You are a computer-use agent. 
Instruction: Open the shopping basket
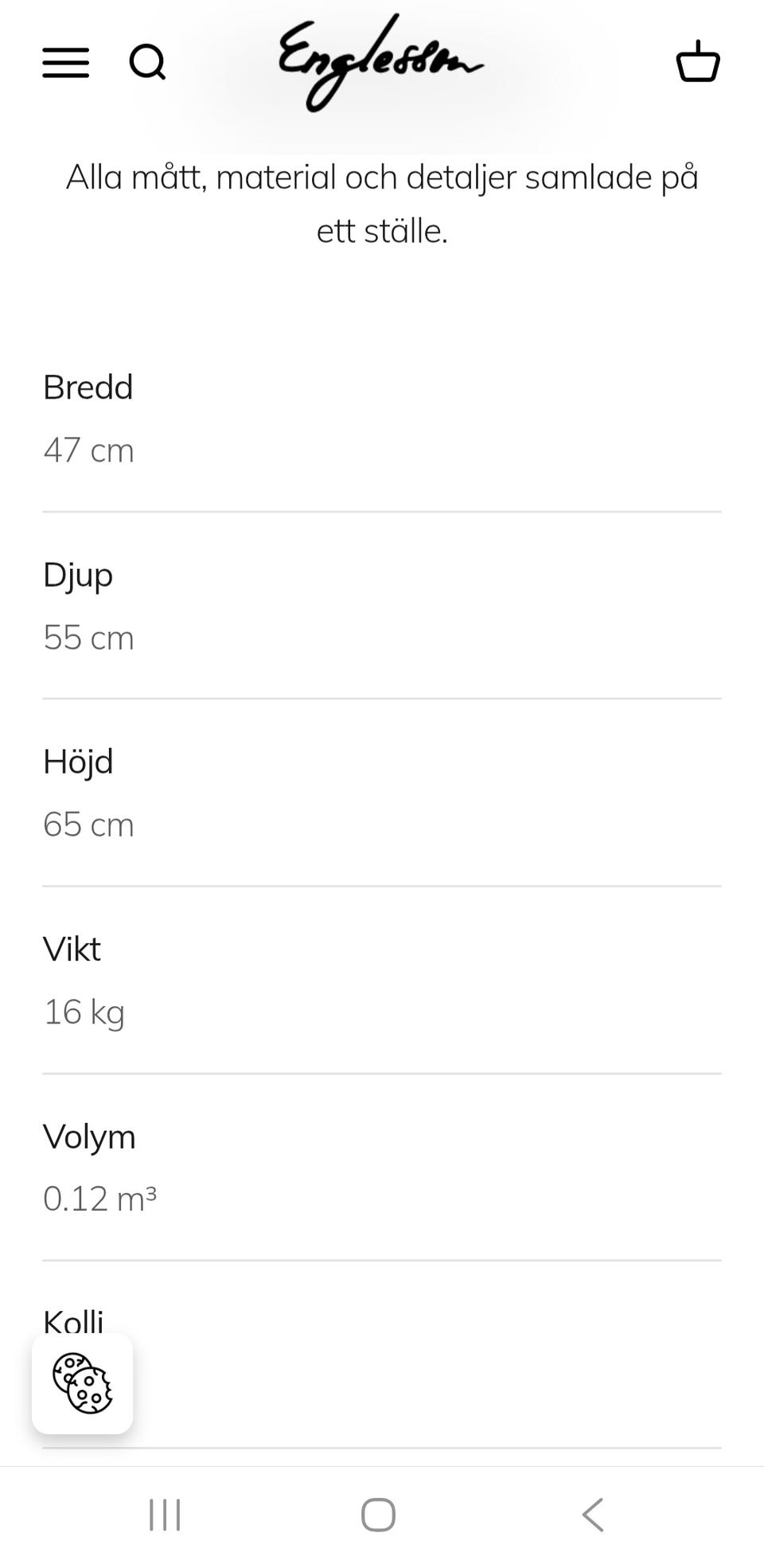point(697,62)
